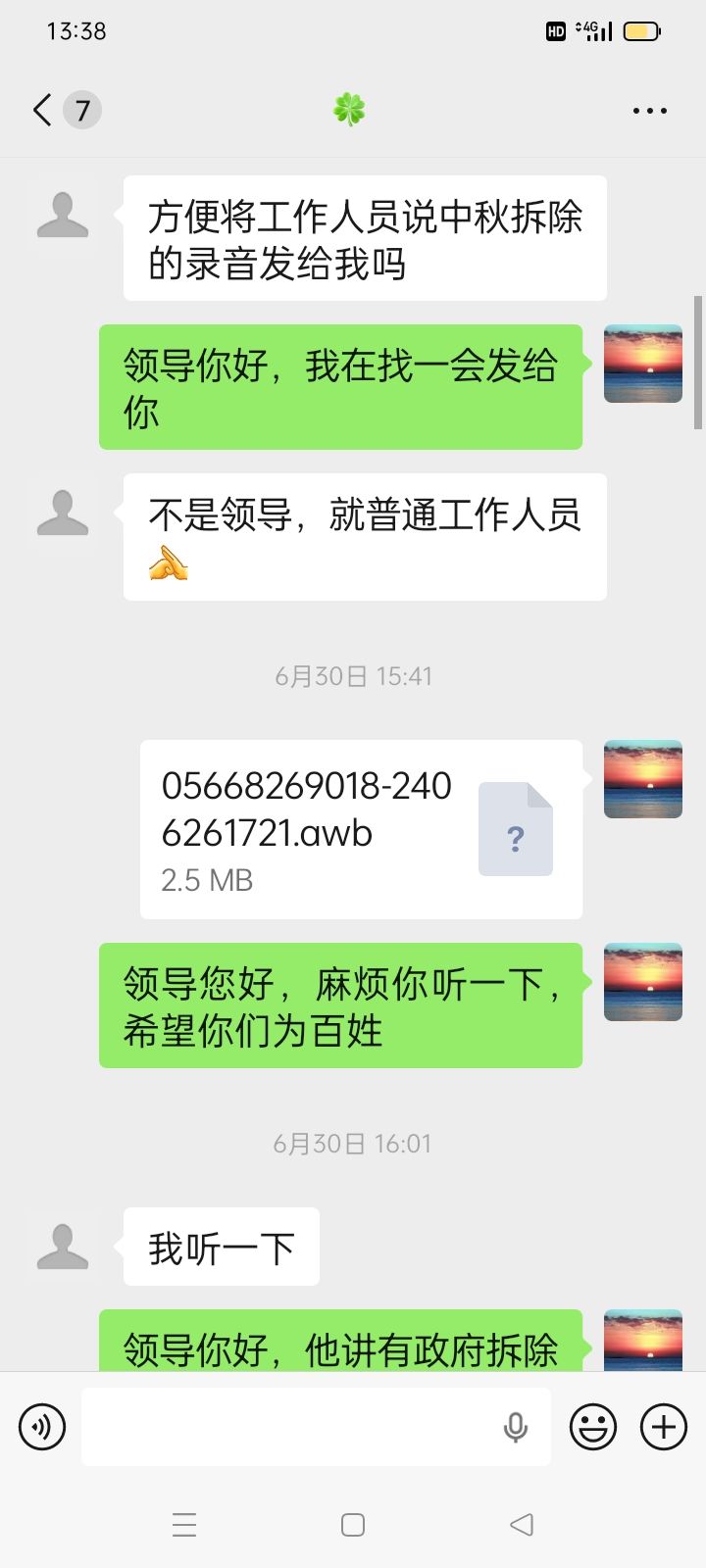Open the plus attachments menu

click(664, 1426)
